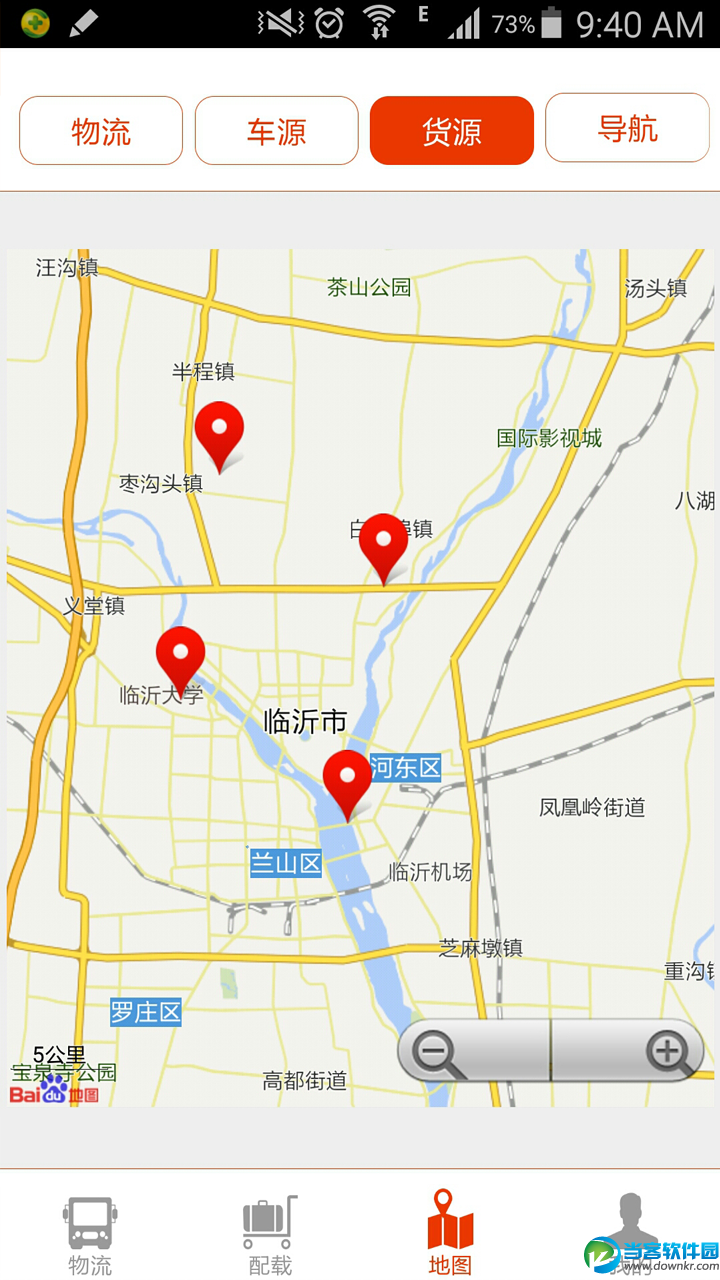Tap the red pin beside 临沂大学
The height and width of the screenshot is (1280, 720).
pos(180,655)
